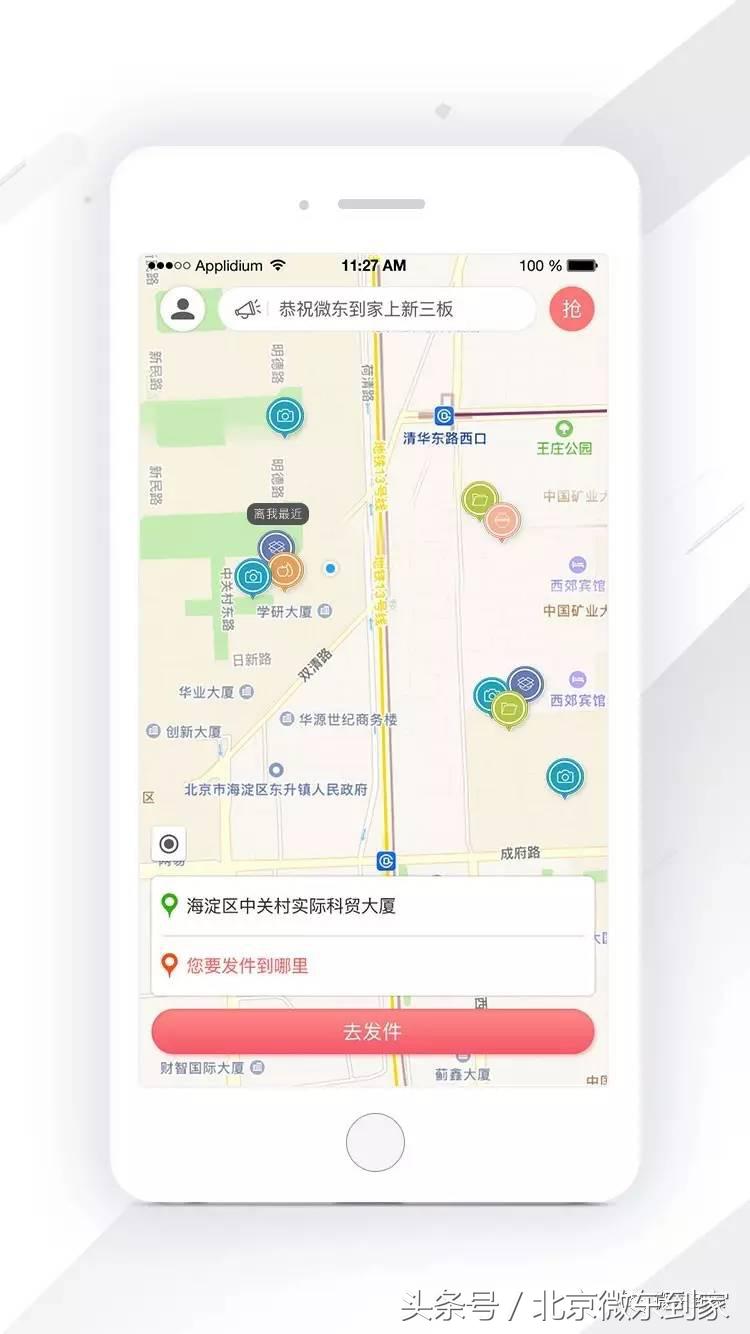Tap the teal camera pin near 成府路

pos(565,776)
